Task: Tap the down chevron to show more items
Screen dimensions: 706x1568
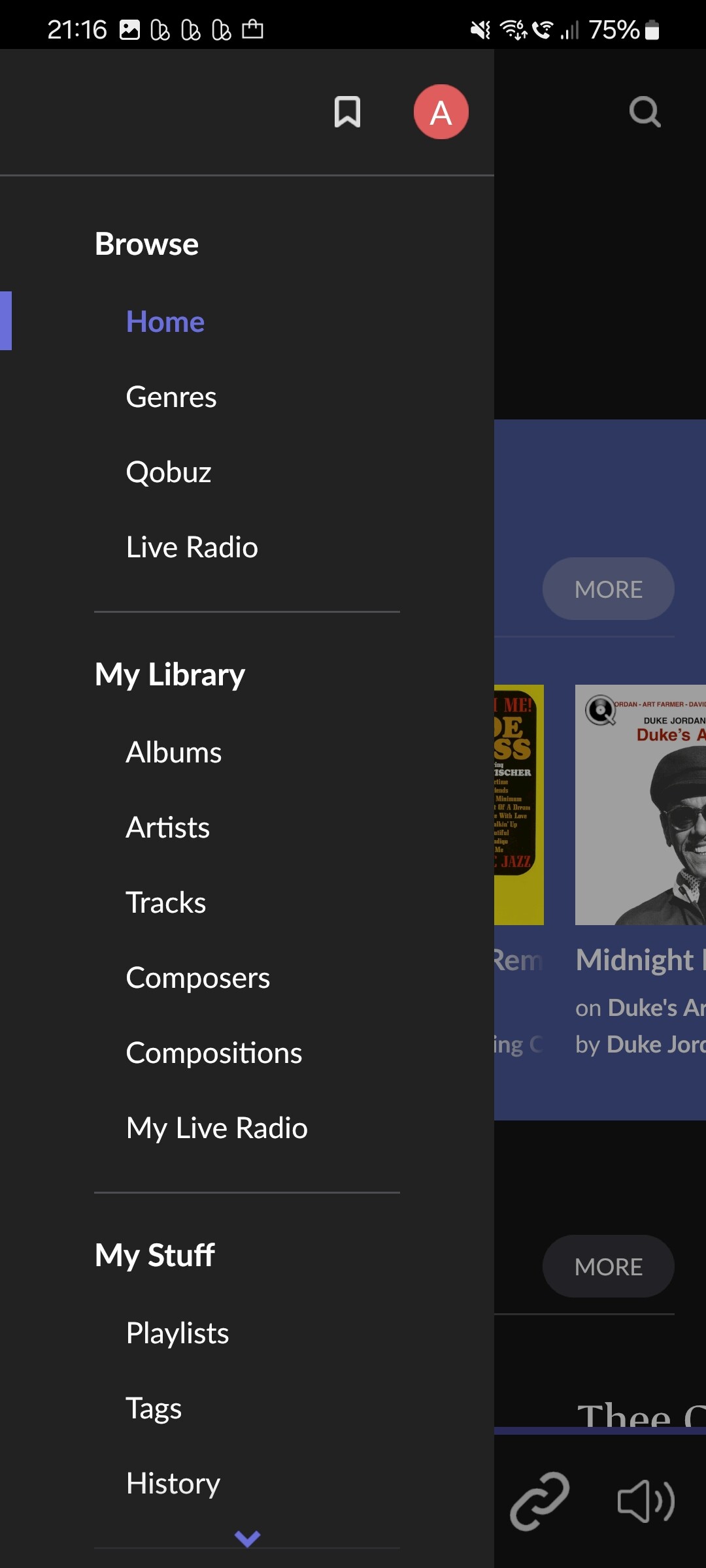Action: [247, 1539]
